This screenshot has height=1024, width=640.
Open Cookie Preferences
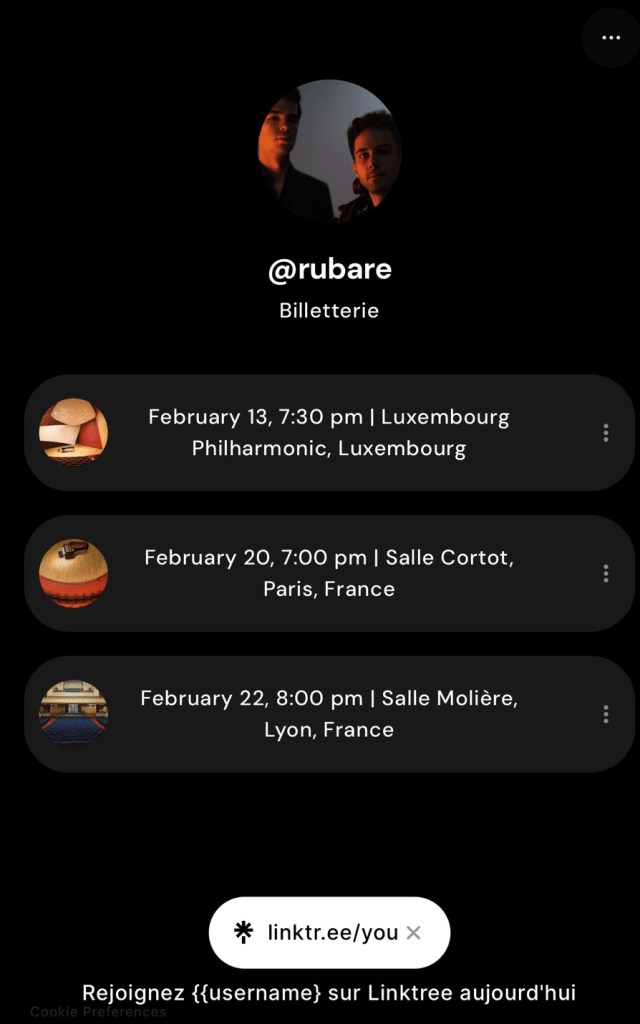(x=98, y=1012)
